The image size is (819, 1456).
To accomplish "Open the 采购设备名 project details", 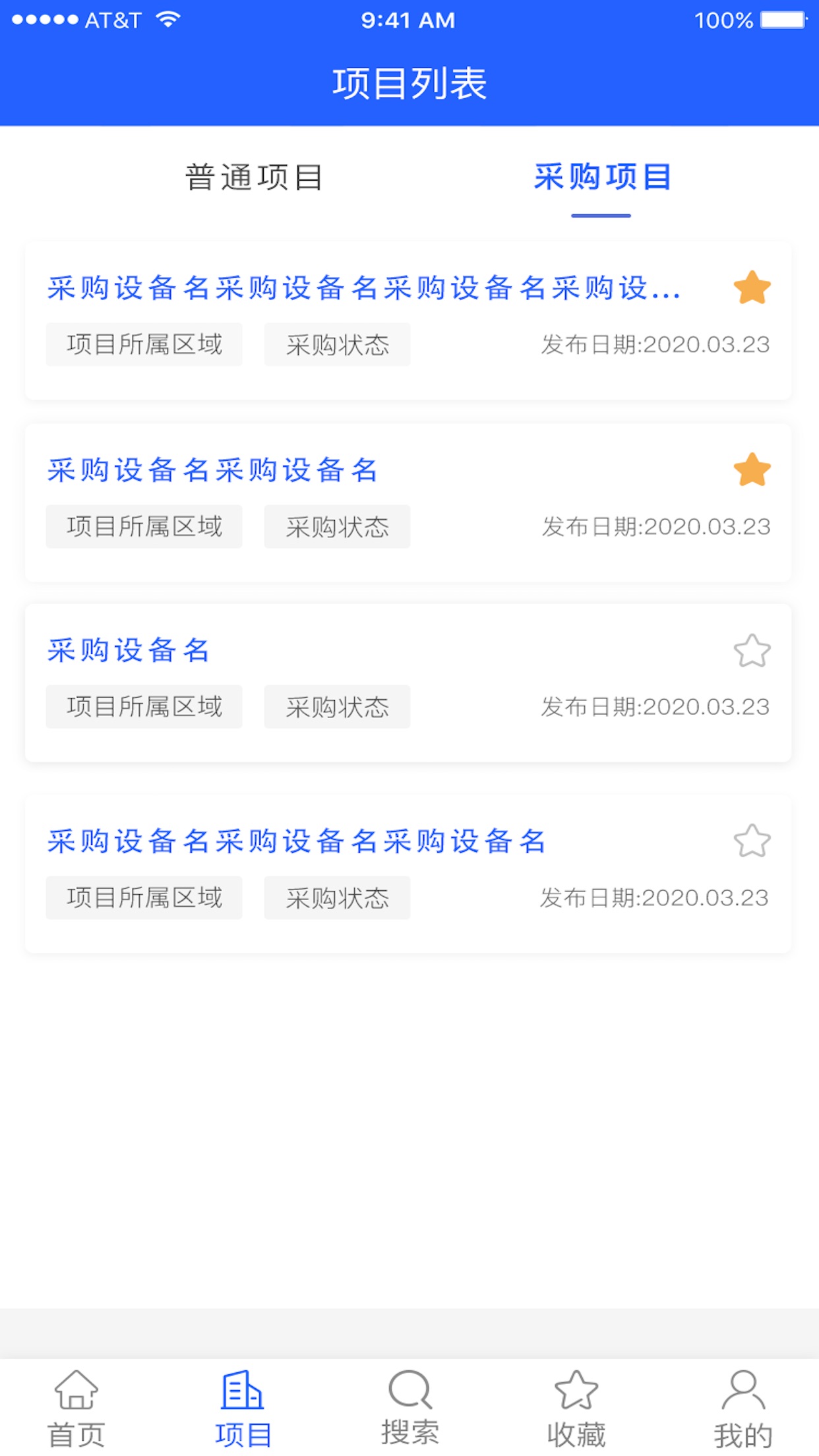I will click(x=127, y=651).
